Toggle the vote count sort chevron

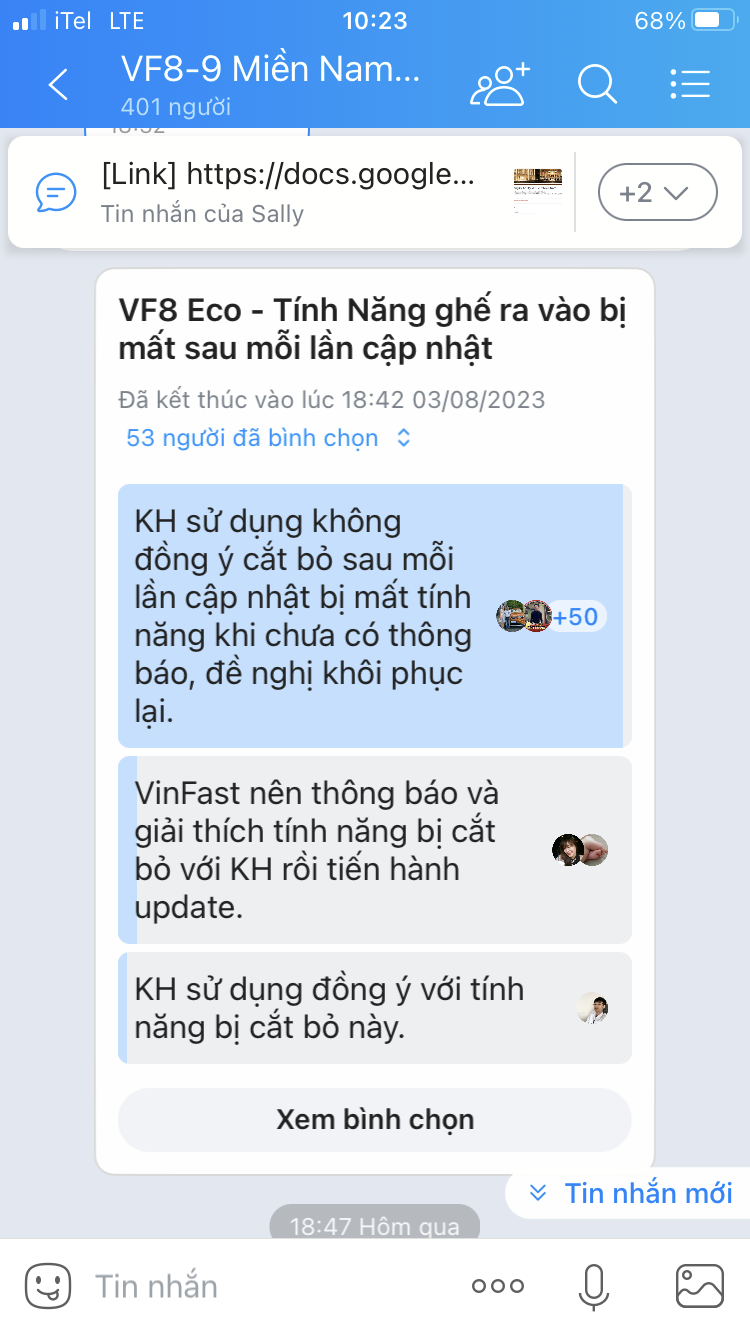coord(402,437)
